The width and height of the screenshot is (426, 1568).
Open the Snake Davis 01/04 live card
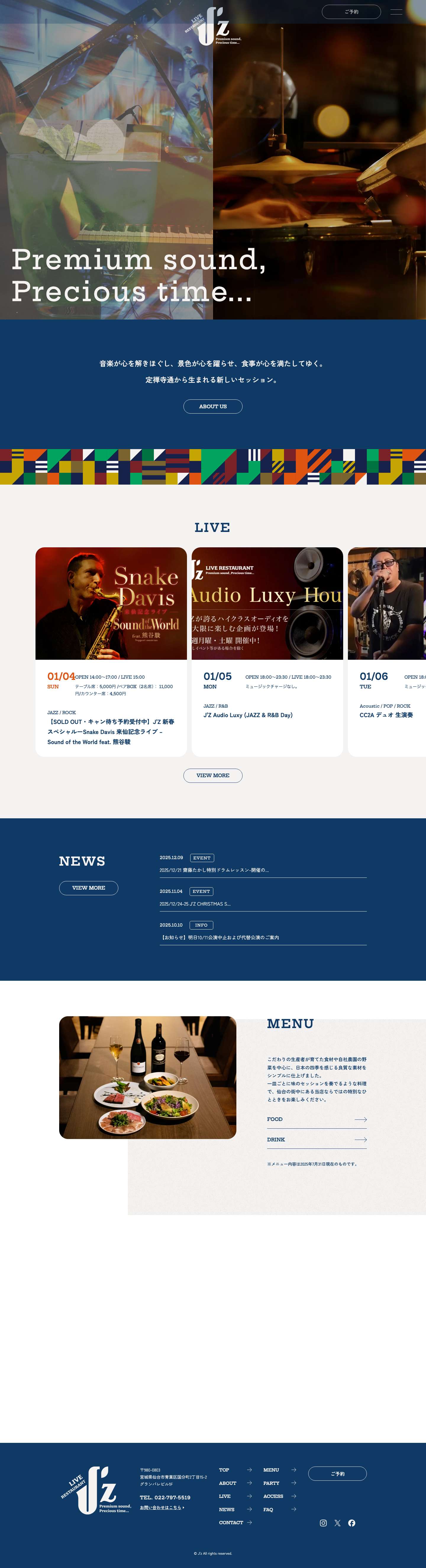coord(111,651)
